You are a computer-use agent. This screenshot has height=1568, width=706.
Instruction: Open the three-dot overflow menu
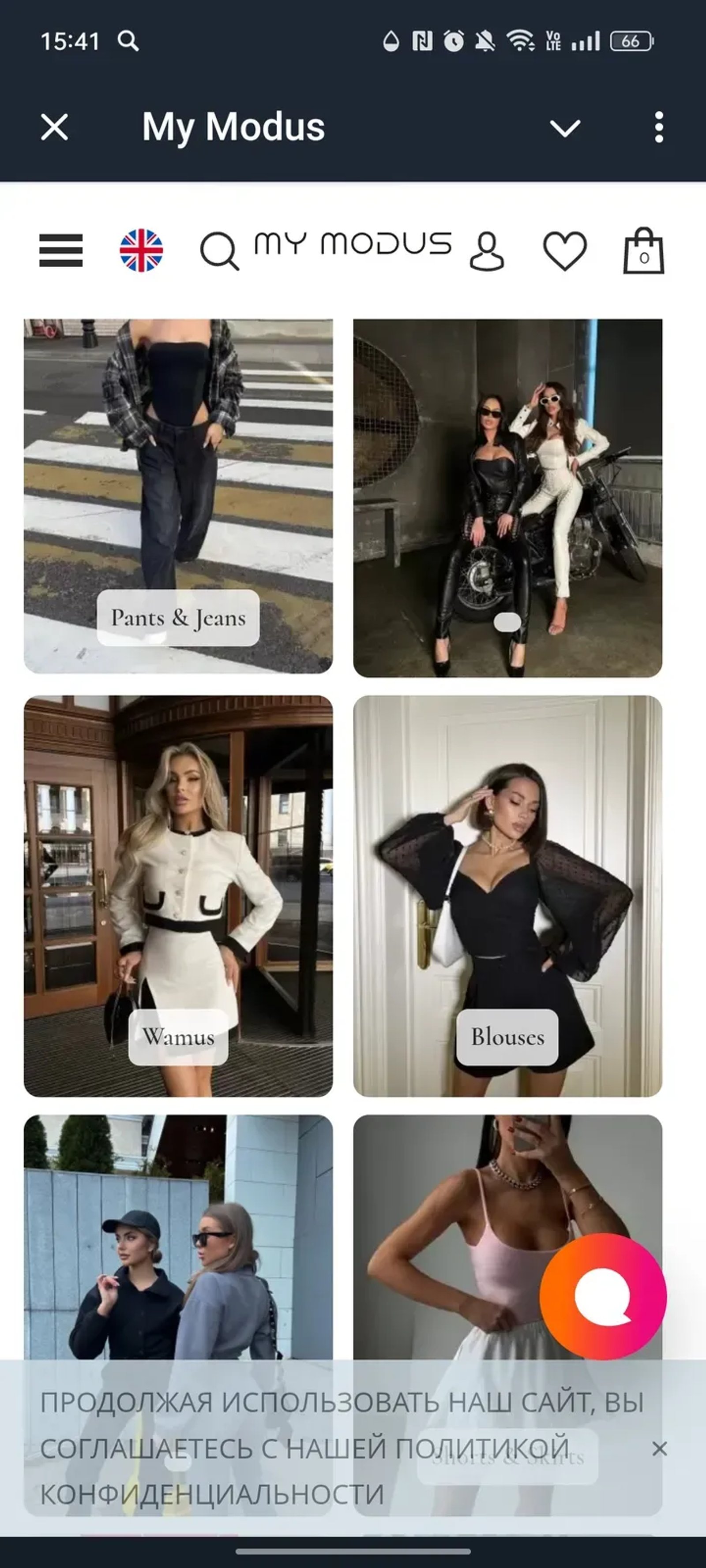click(658, 127)
